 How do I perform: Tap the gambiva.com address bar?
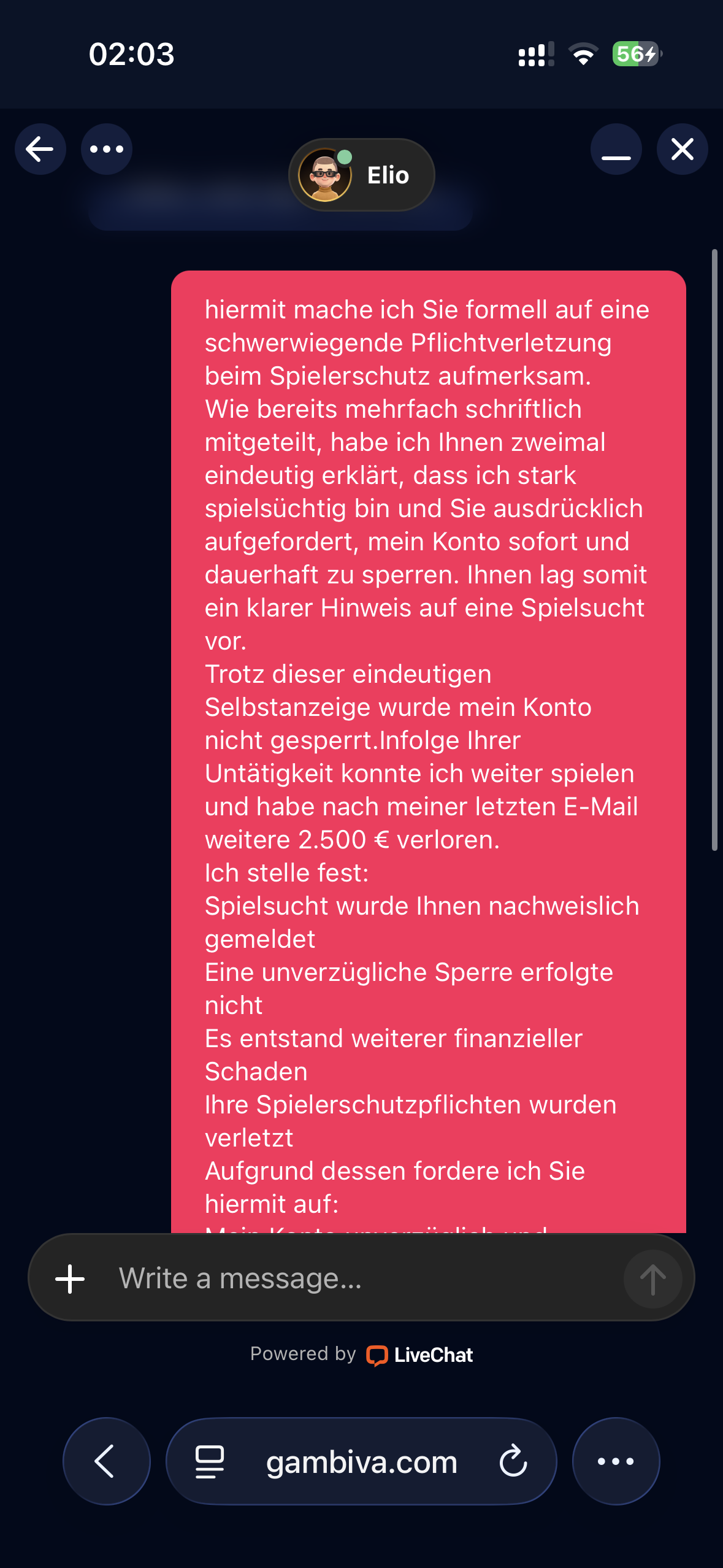362,1462
